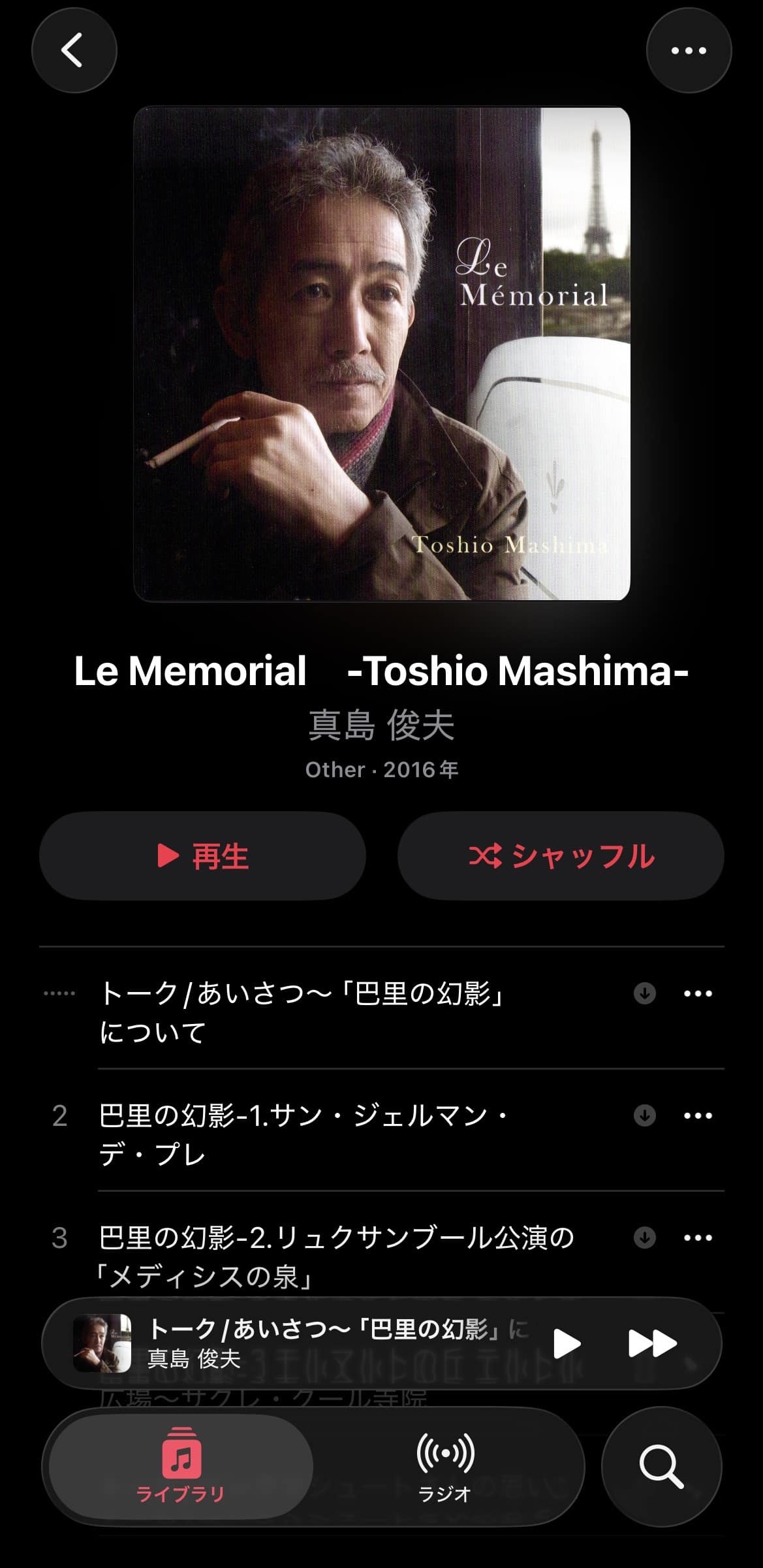Skip to next track in mini player
Image resolution: width=763 pixels, height=1568 pixels.
pyautogui.click(x=652, y=1343)
